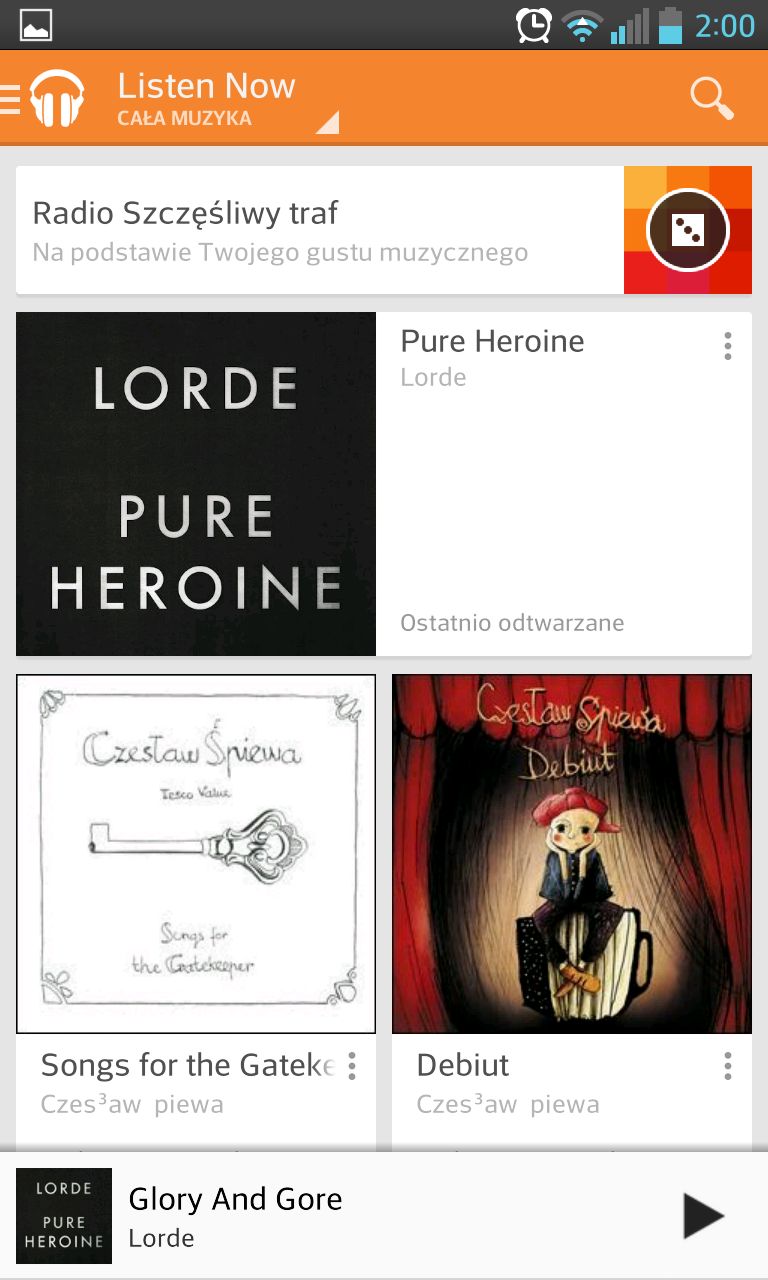768x1280 pixels.
Task: Tap the artist name Lorde in the mini player
Action: coord(162,1238)
